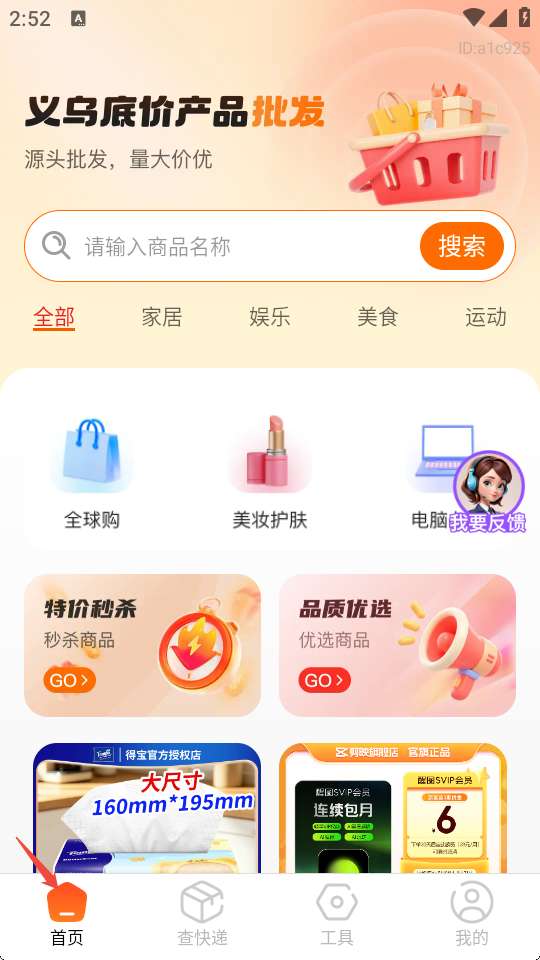This screenshot has height=960, width=540.
Task: Switch to the 运动 tab
Action: [486, 318]
